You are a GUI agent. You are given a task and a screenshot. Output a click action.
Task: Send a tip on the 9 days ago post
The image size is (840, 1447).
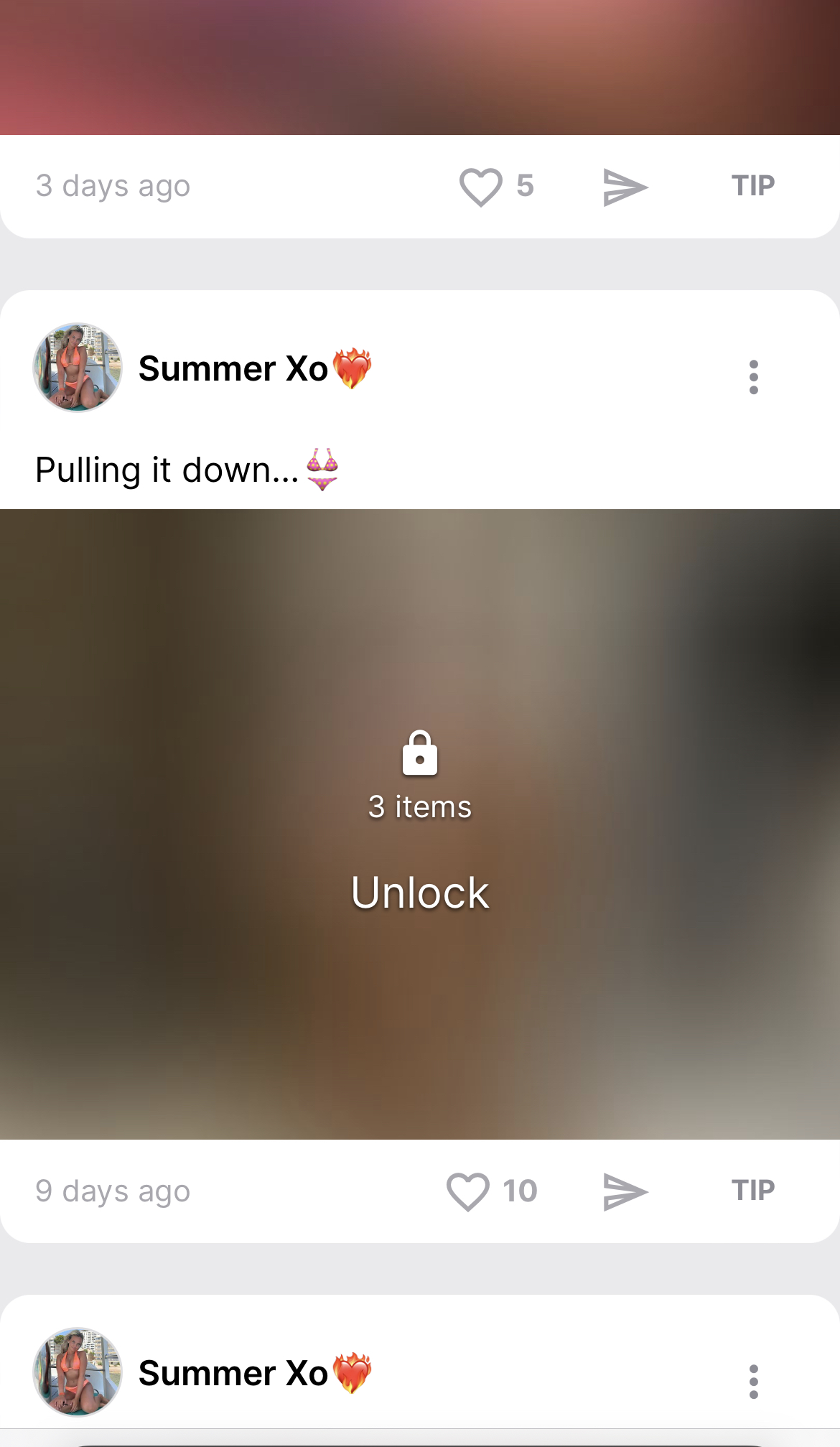(752, 1191)
